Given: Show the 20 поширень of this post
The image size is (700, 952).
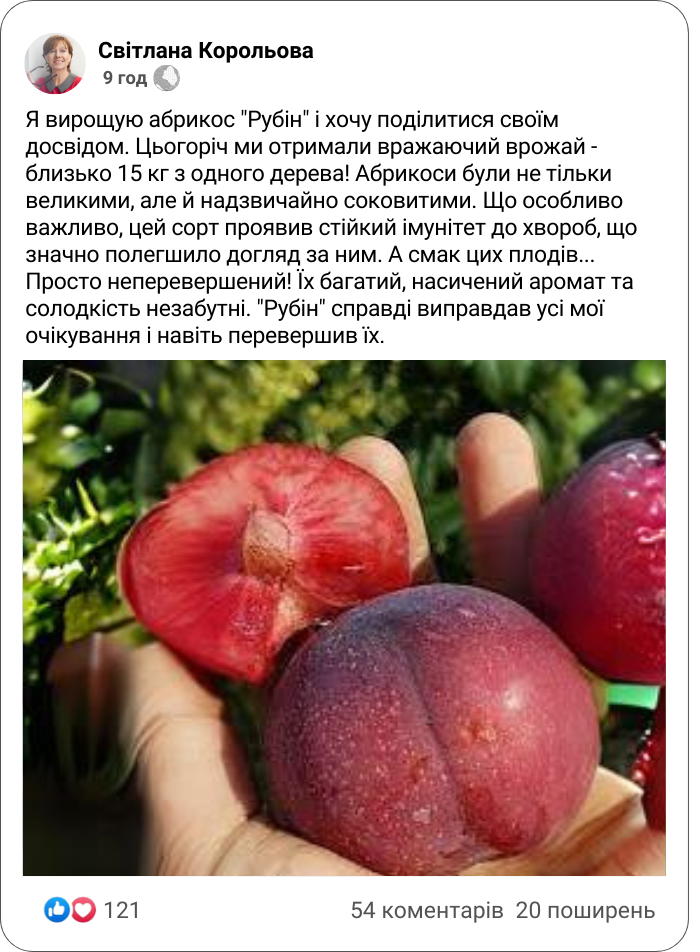Looking at the screenshot, I should [x=585, y=910].
